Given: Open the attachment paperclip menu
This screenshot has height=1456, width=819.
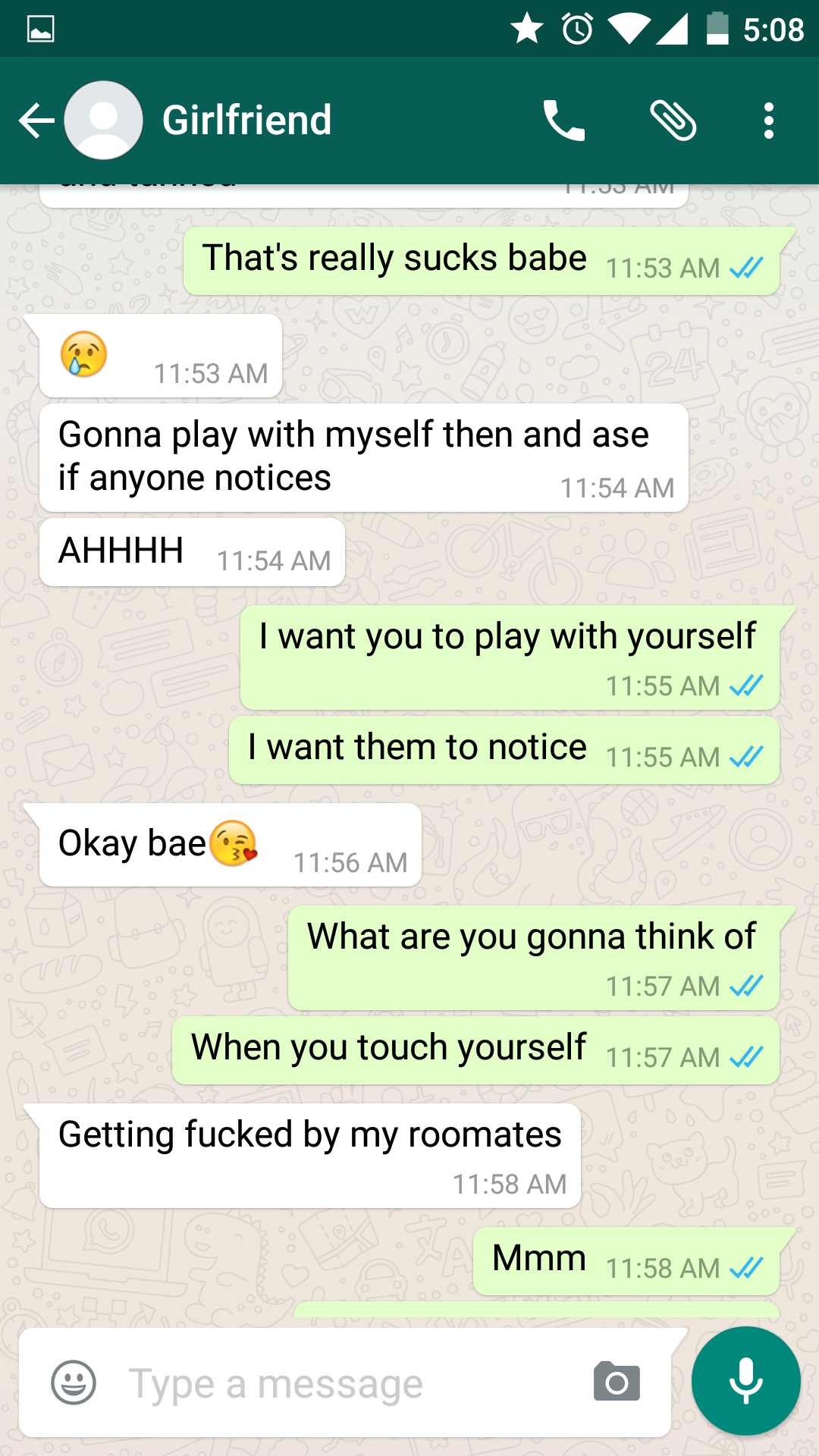Looking at the screenshot, I should (x=673, y=121).
